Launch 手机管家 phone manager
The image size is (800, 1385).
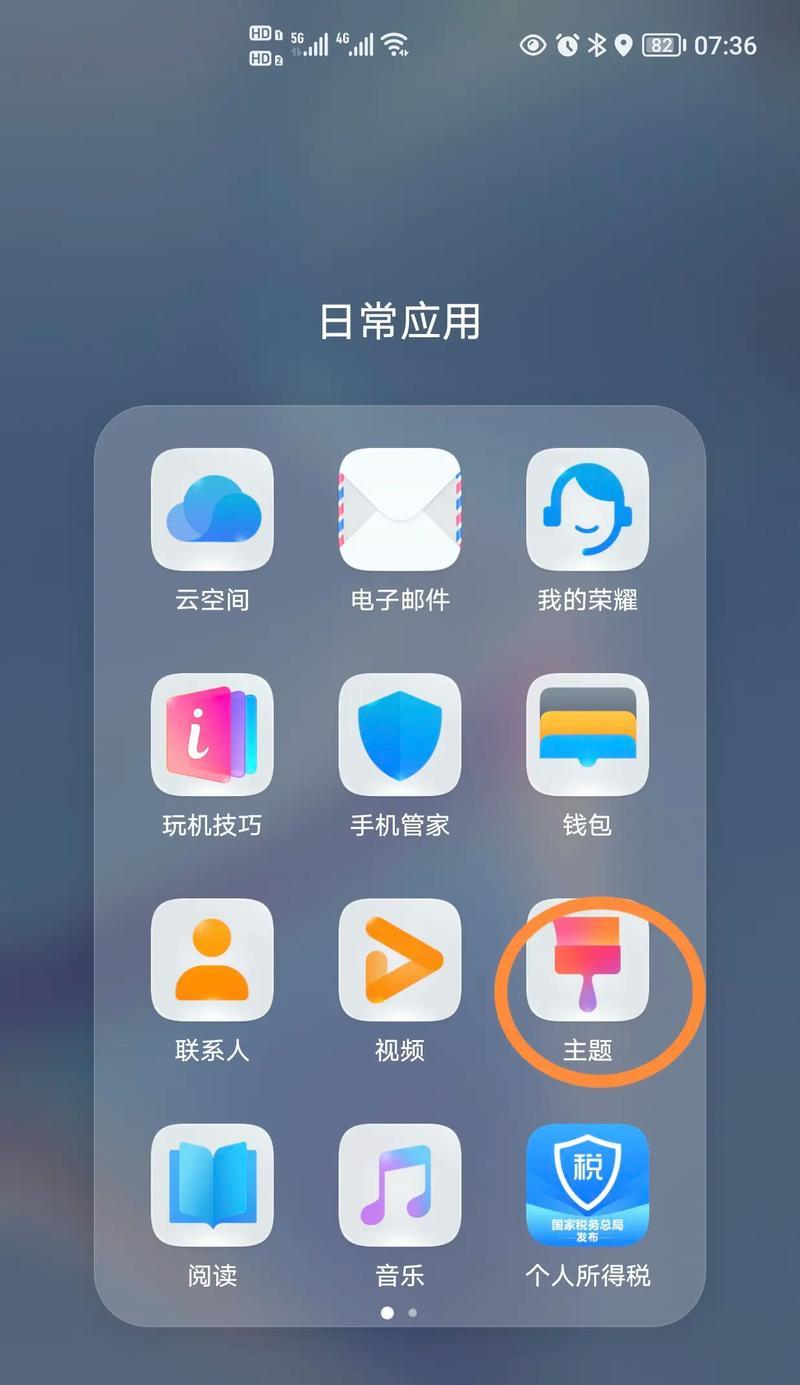400,734
